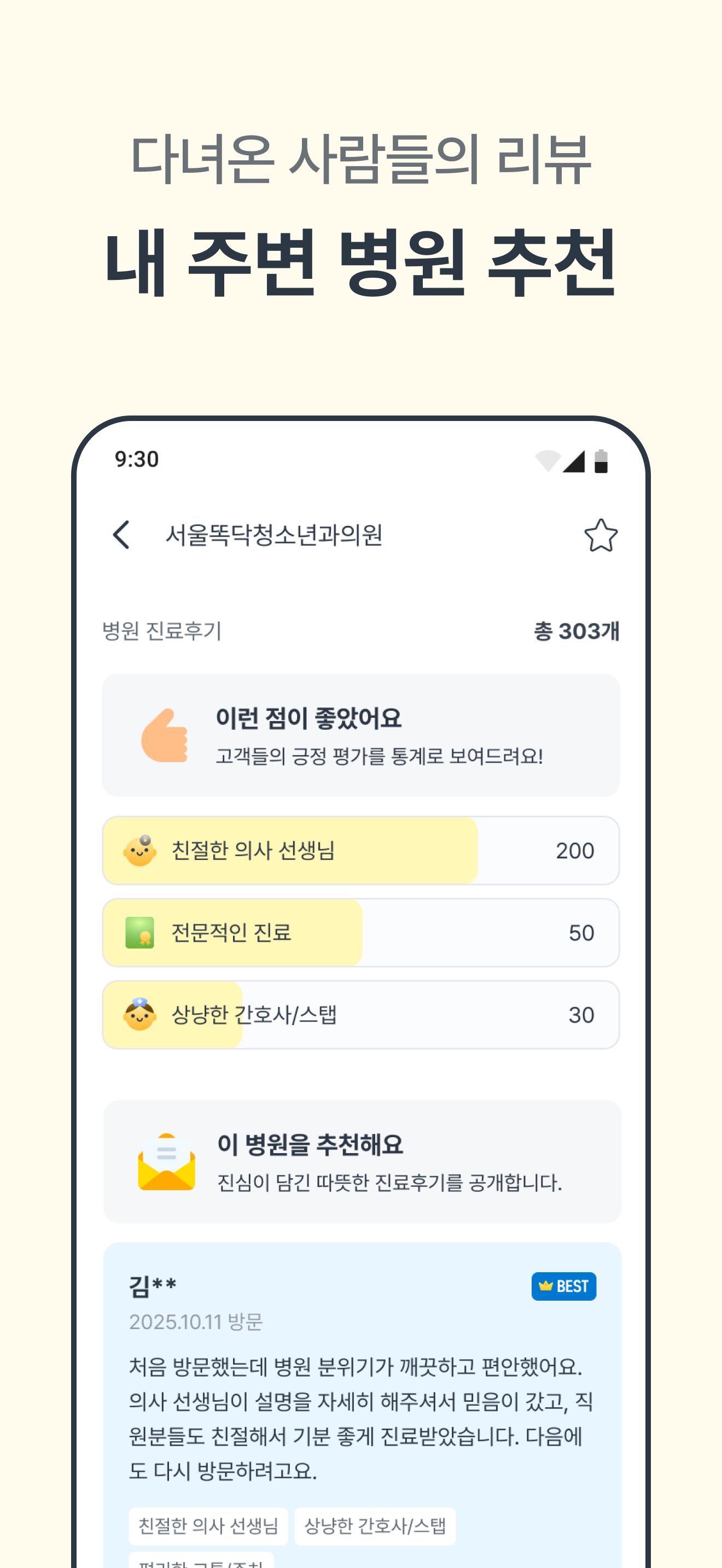Image resolution: width=722 pixels, height=1568 pixels.
Task: Tap the nurse emoji beside 상냥한 간호사/스탭
Action: pyautogui.click(x=141, y=1015)
